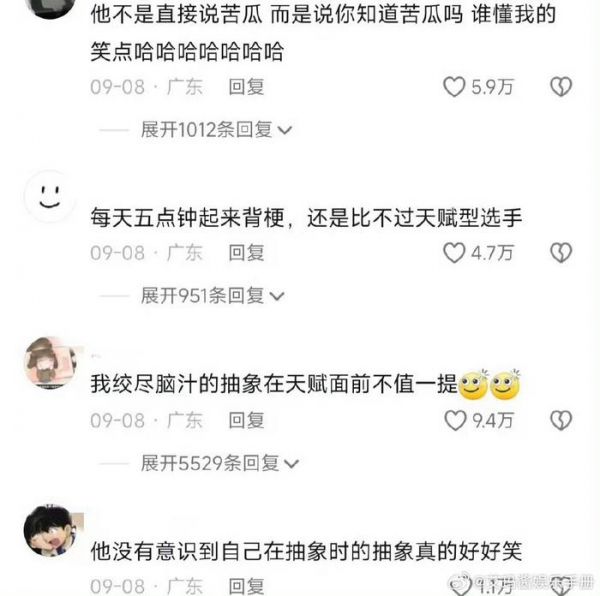This screenshot has width=600, height=596.
Task: Like the 每天五点钟起来背梗 comment
Action: click(455, 253)
